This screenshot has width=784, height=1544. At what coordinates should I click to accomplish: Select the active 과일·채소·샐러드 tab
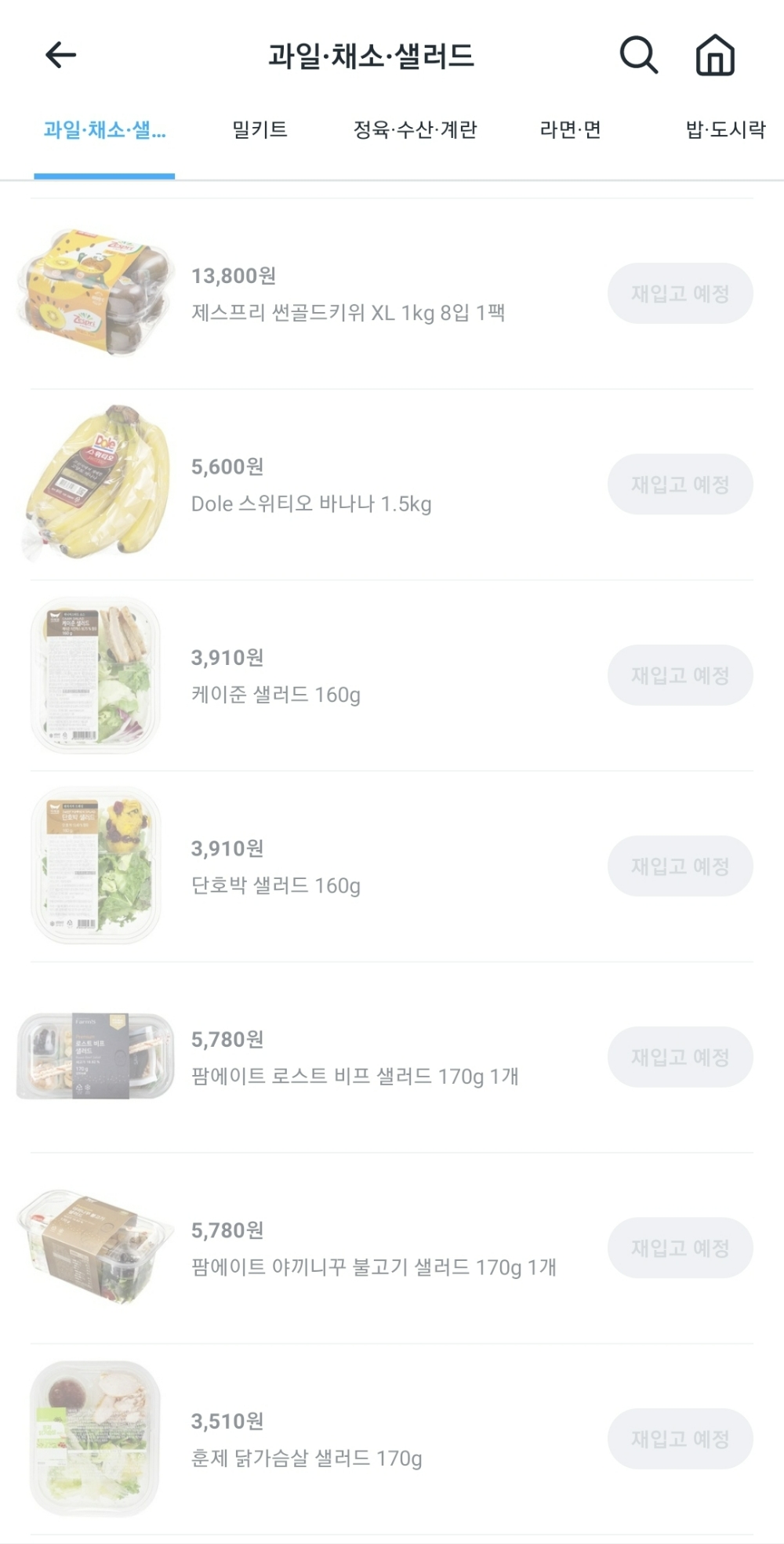tap(103, 129)
